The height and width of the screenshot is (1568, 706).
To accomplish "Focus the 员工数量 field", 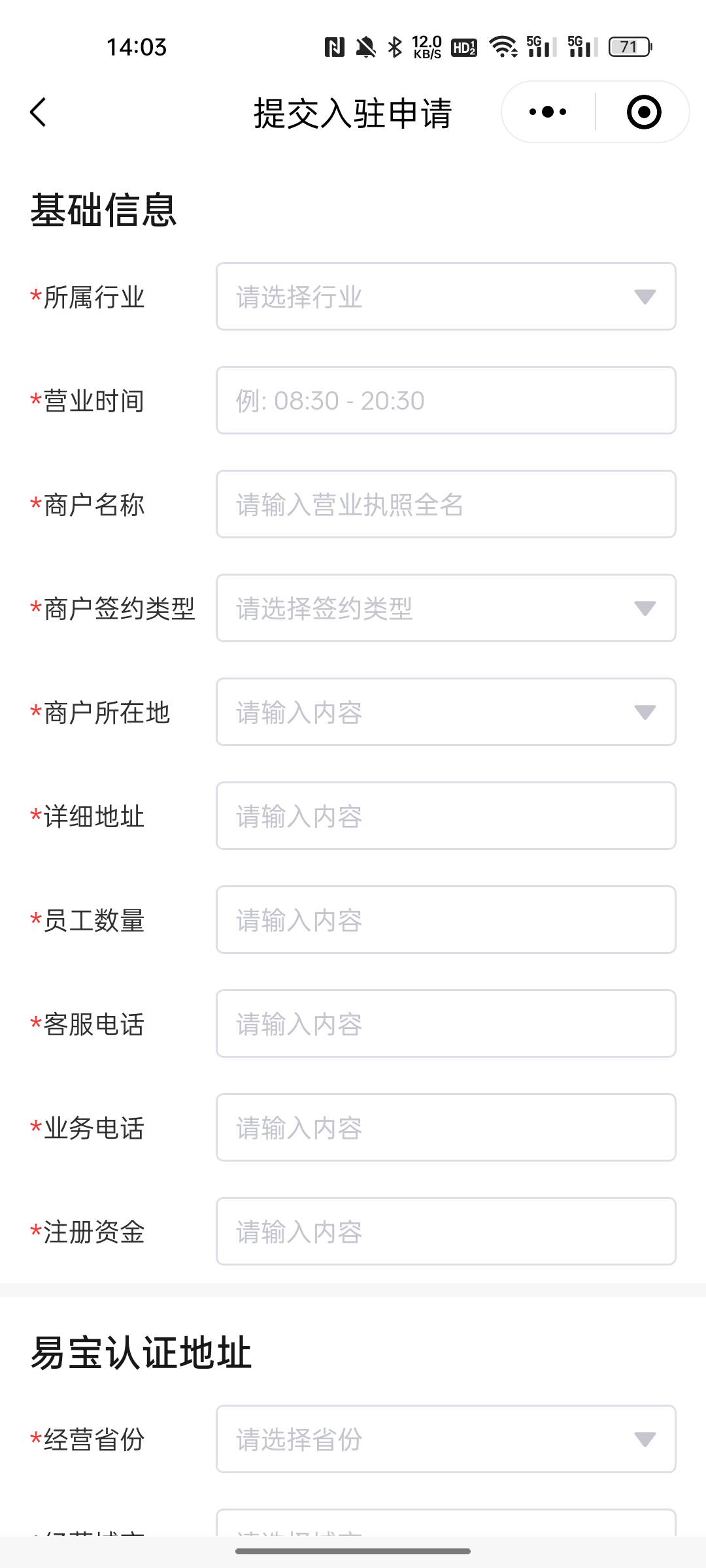I will point(446,920).
